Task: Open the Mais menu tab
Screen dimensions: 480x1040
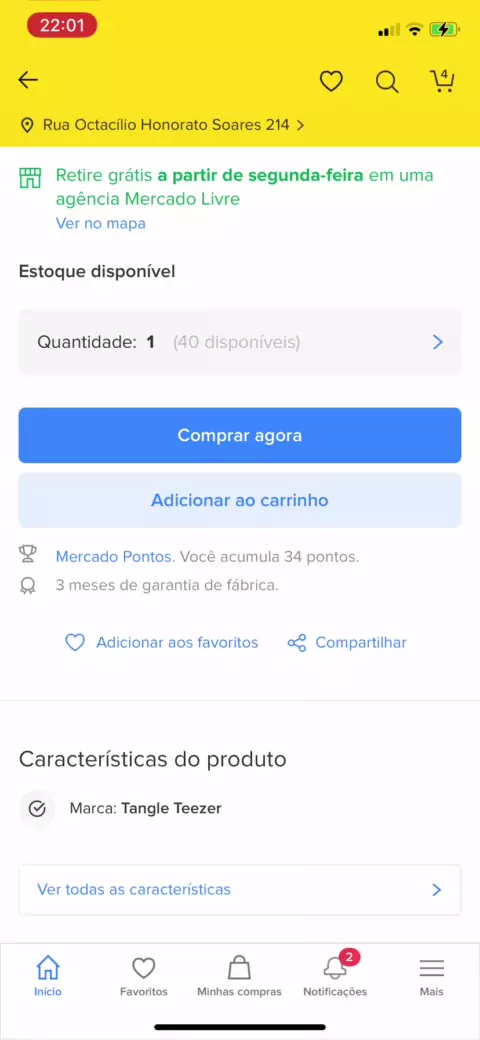Action: [x=432, y=977]
